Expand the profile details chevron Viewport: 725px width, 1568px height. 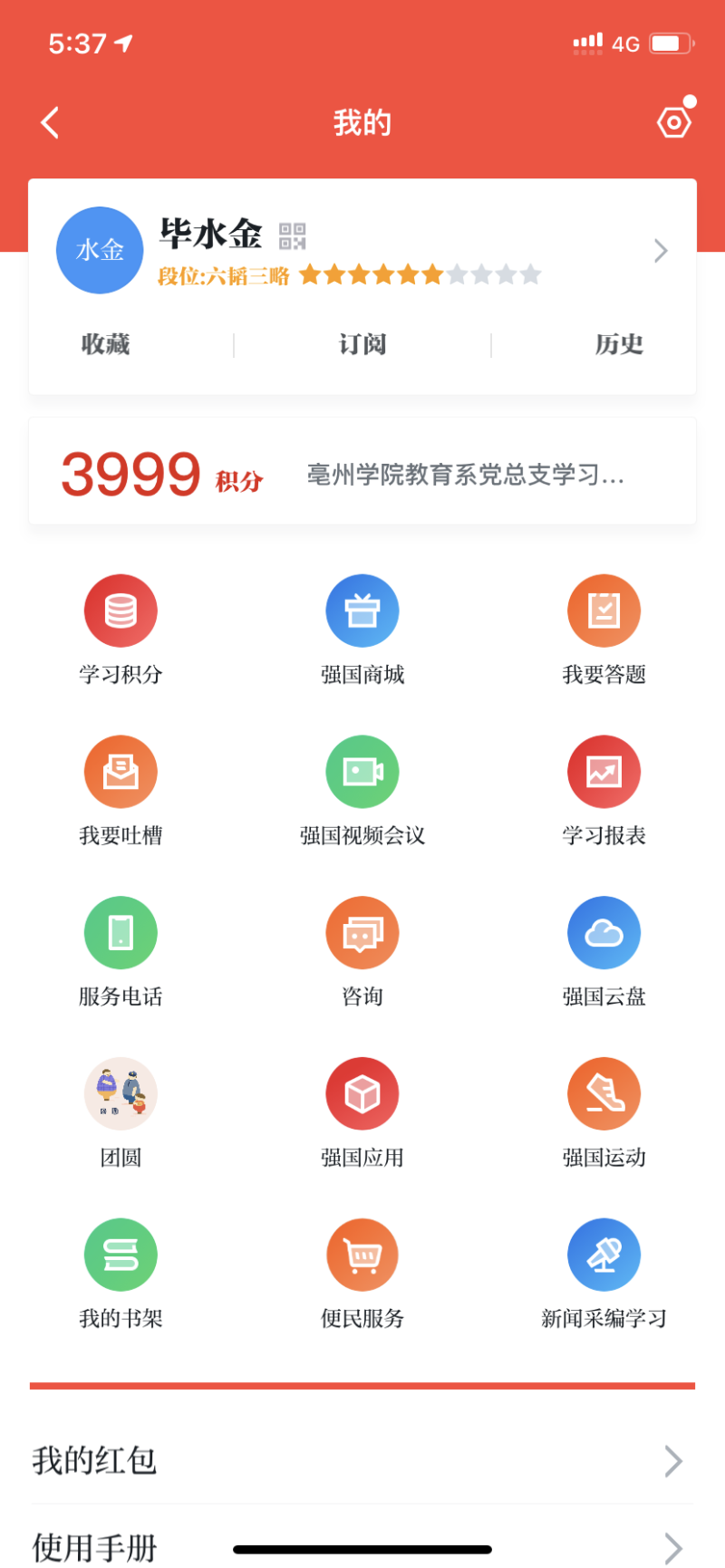pyautogui.click(x=660, y=251)
